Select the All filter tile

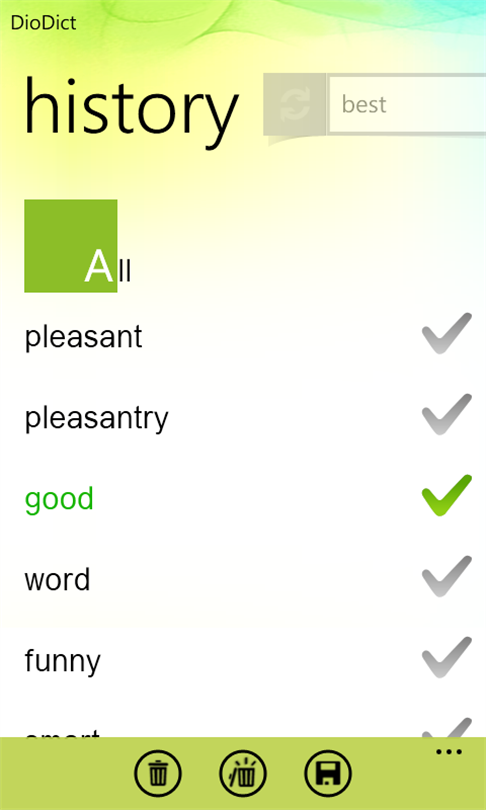pos(71,246)
